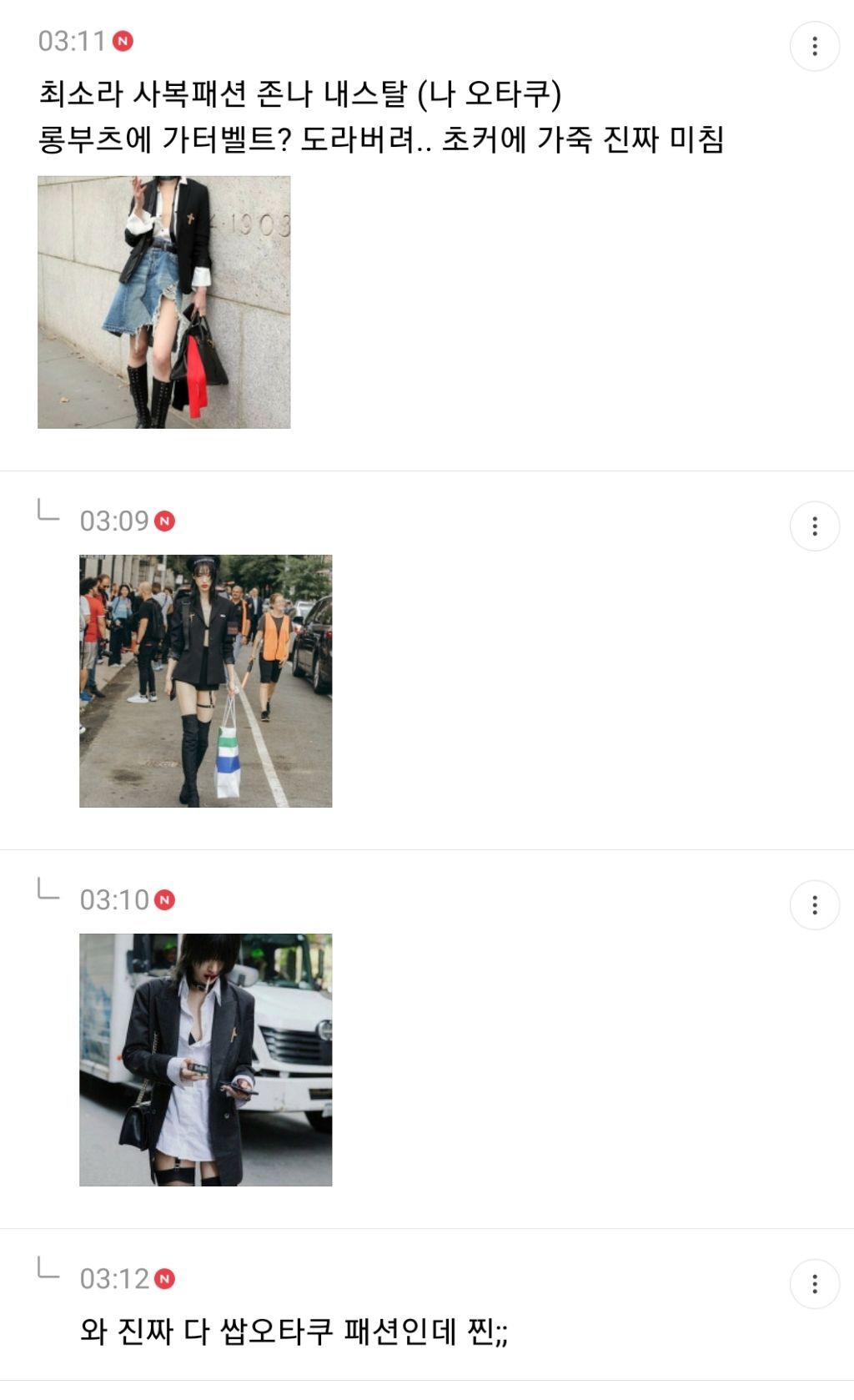This screenshot has height=1400, width=854.
Task: Open the overflow menu on the 03:10 reply
Action: point(814,905)
